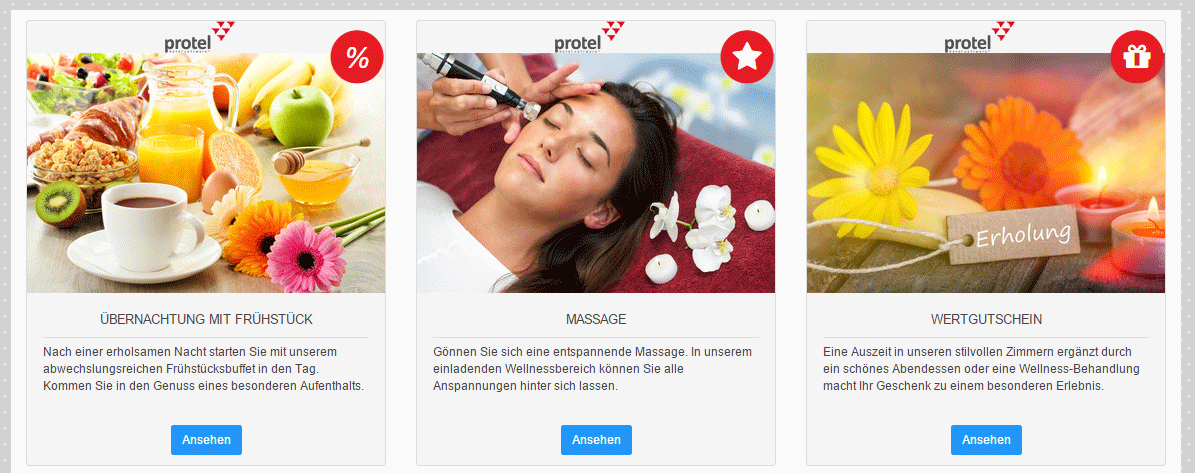Viewport: 1195px width, 473px height.
Task: Open the Übernachtung mit Frühstück breakfast image
Action: (x=206, y=172)
